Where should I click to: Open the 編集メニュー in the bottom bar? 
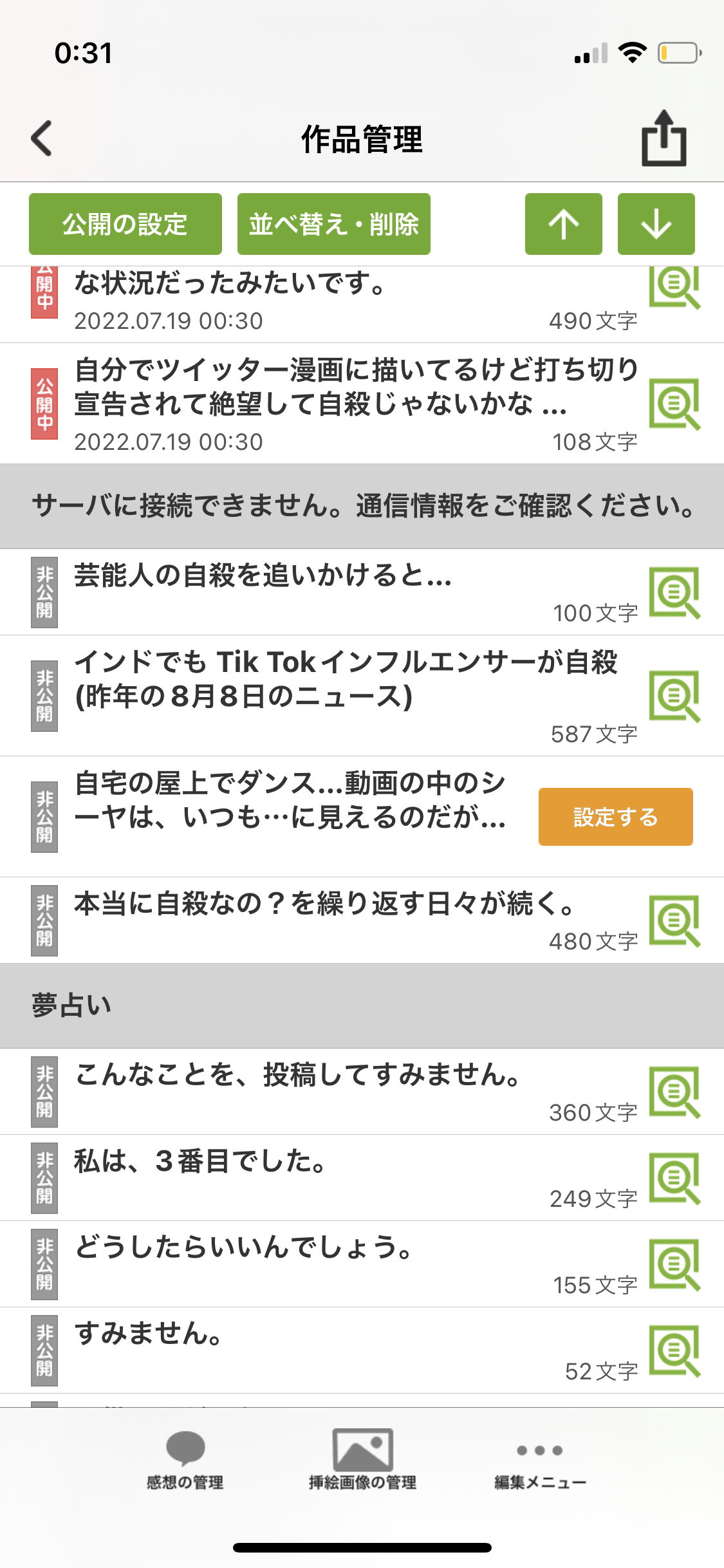tap(540, 1462)
